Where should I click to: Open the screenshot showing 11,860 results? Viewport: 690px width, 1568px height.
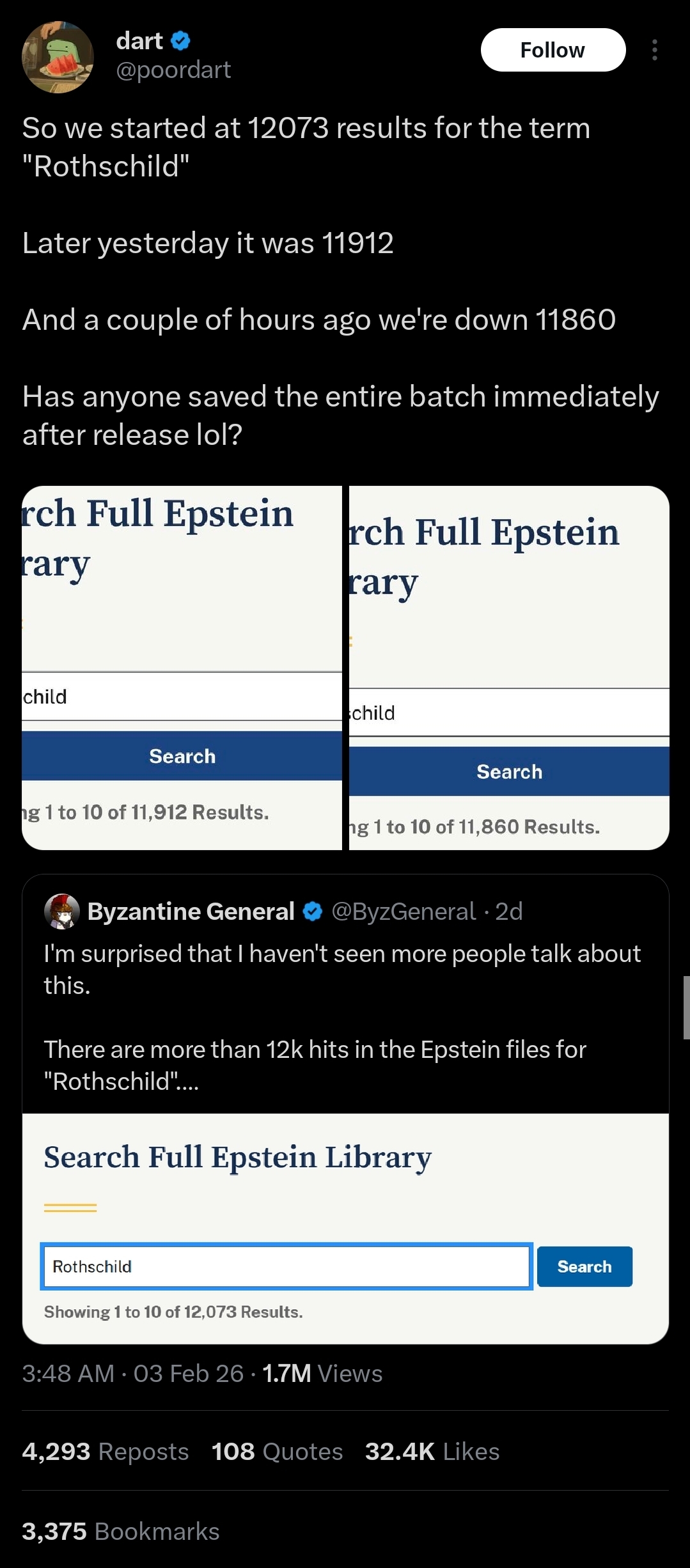click(x=509, y=667)
